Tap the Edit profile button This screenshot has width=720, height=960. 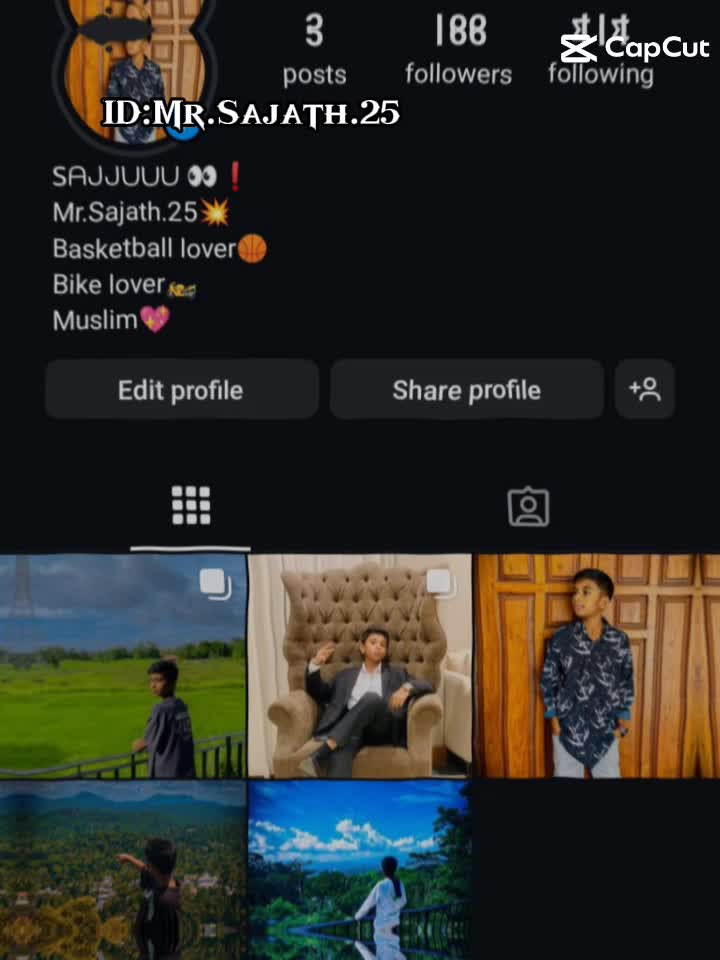tap(181, 390)
